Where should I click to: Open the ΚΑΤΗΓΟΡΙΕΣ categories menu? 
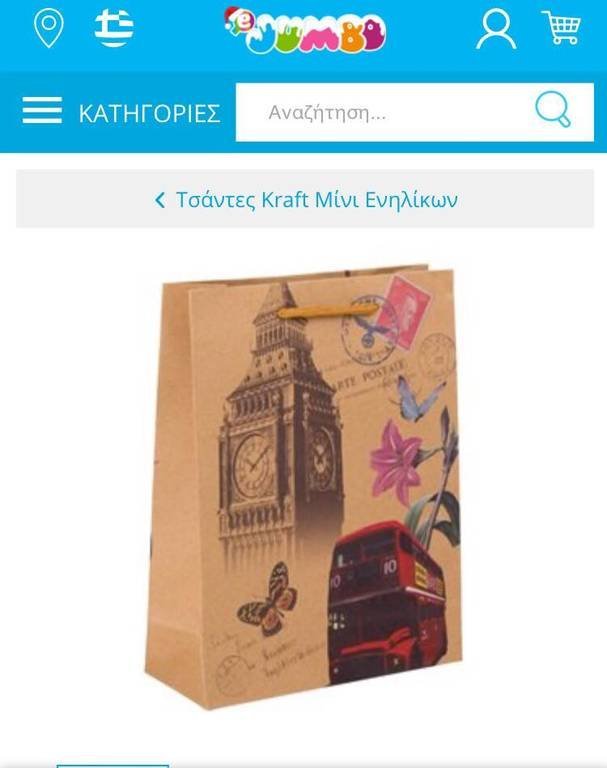(121, 112)
